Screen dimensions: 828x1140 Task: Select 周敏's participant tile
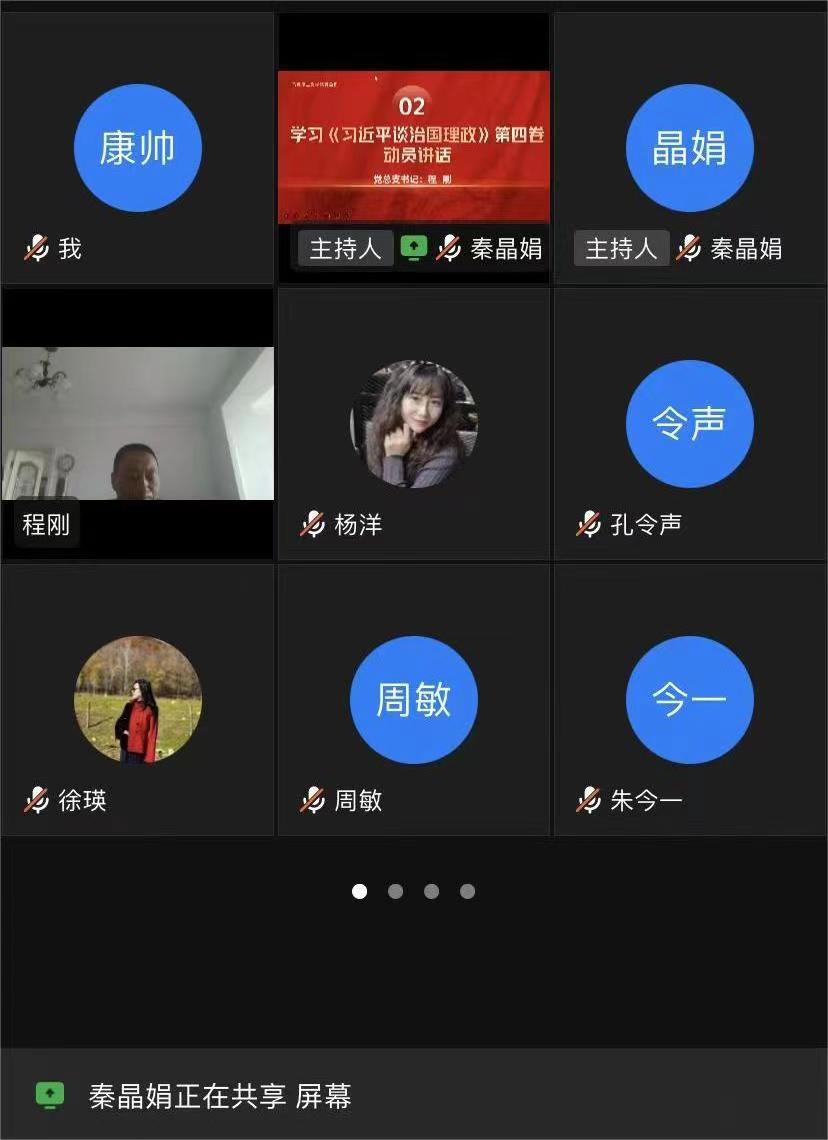point(413,700)
